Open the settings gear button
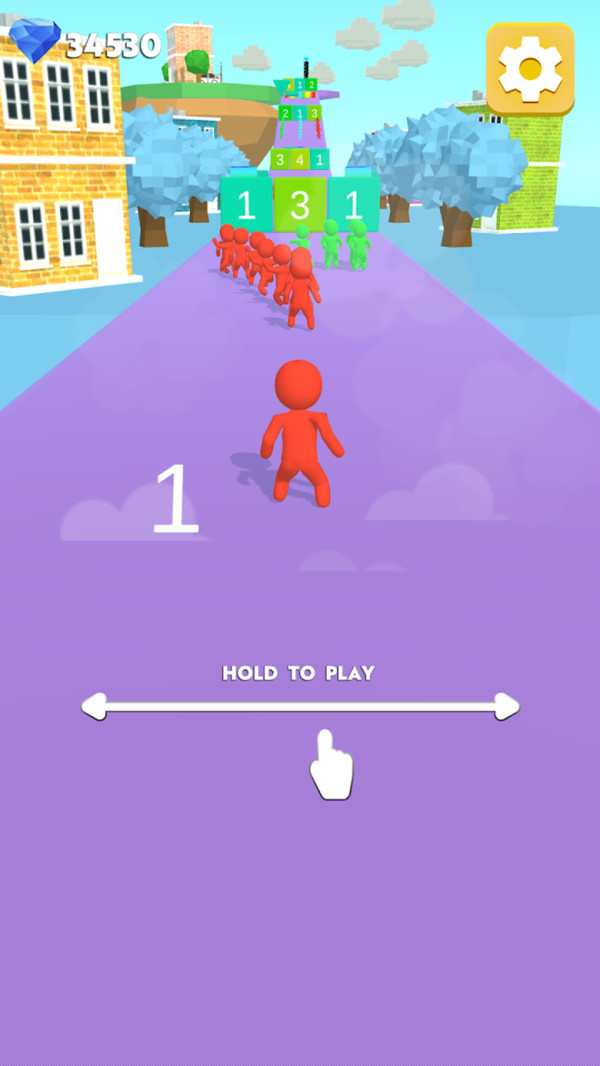600x1066 pixels. (x=530, y=68)
